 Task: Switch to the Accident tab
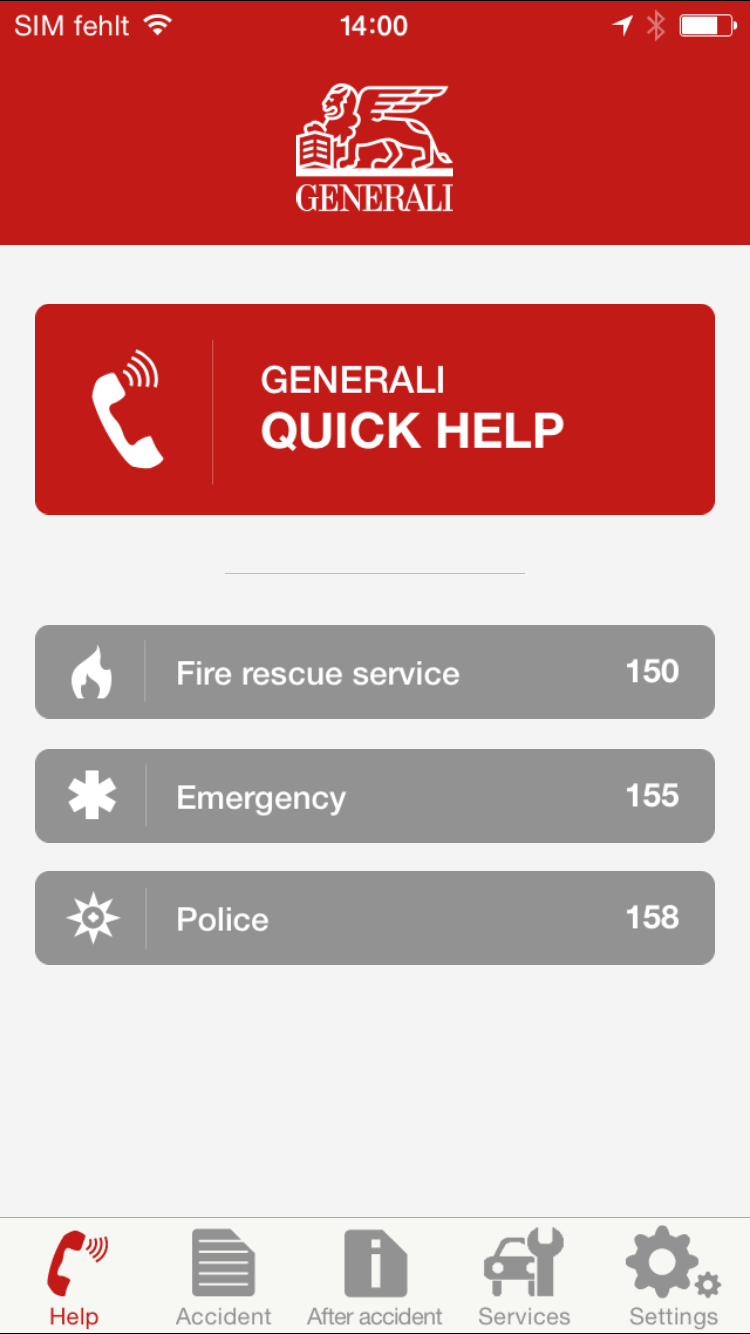tap(224, 1278)
